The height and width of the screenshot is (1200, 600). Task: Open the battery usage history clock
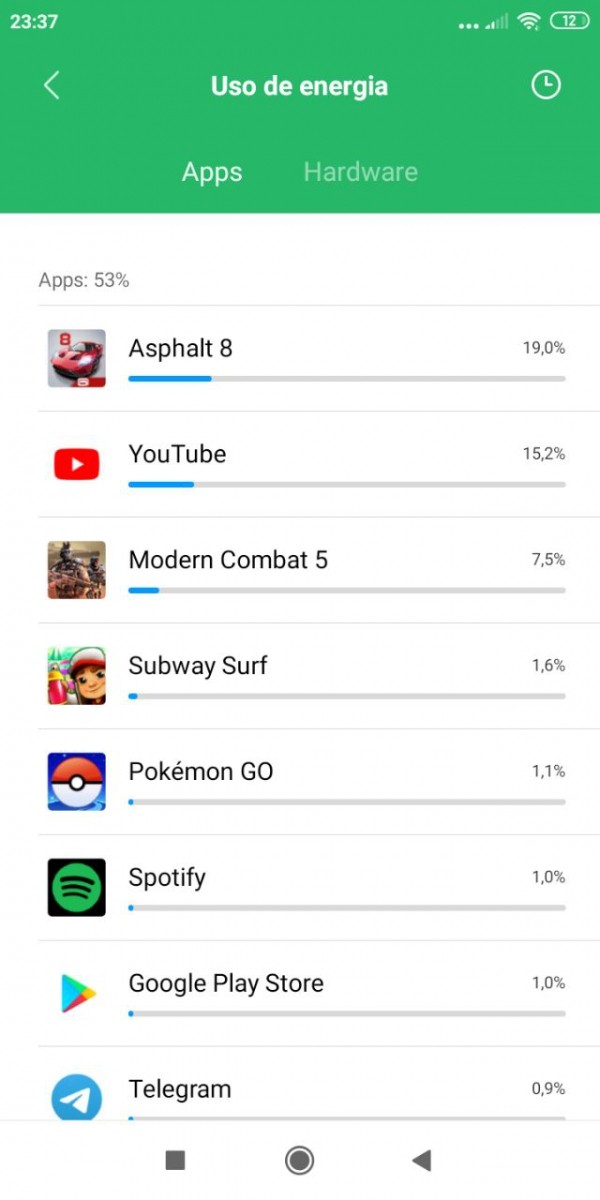(x=545, y=86)
